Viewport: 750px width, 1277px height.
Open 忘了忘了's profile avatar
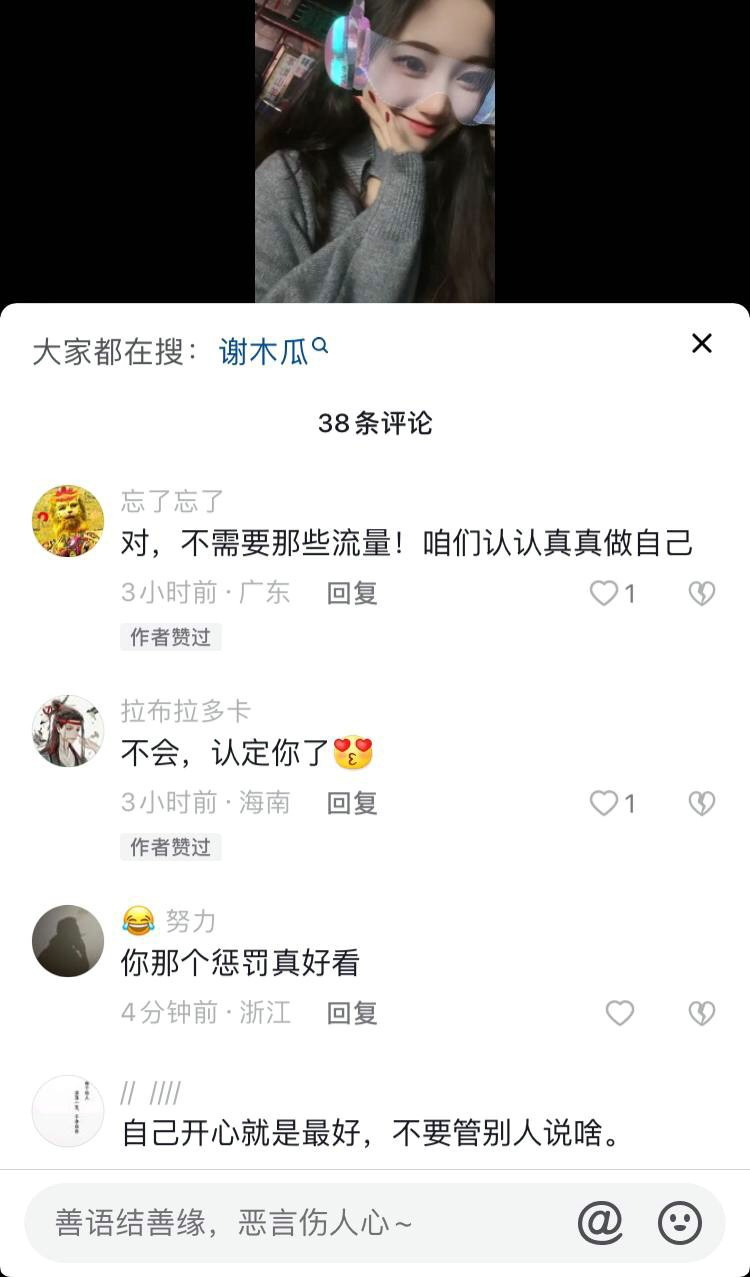68,521
